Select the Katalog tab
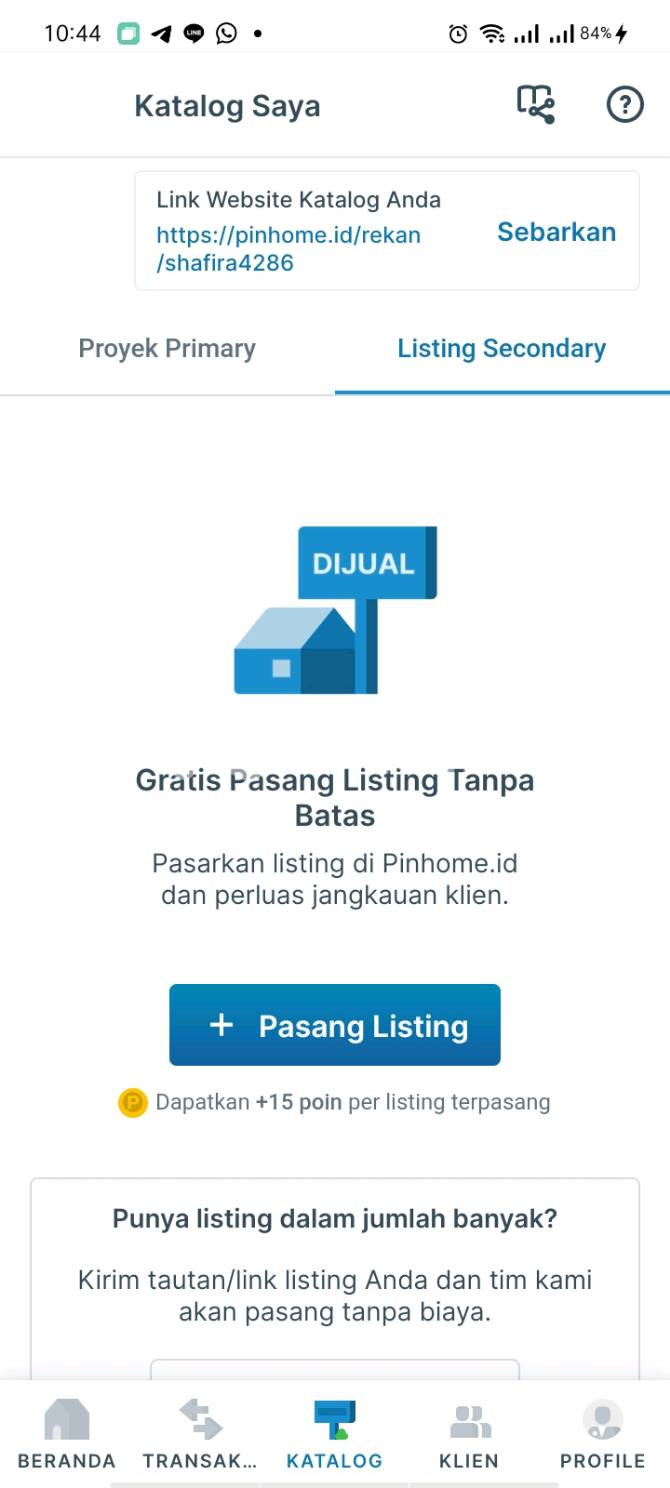The image size is (670, 1488). click(334, 1434)
